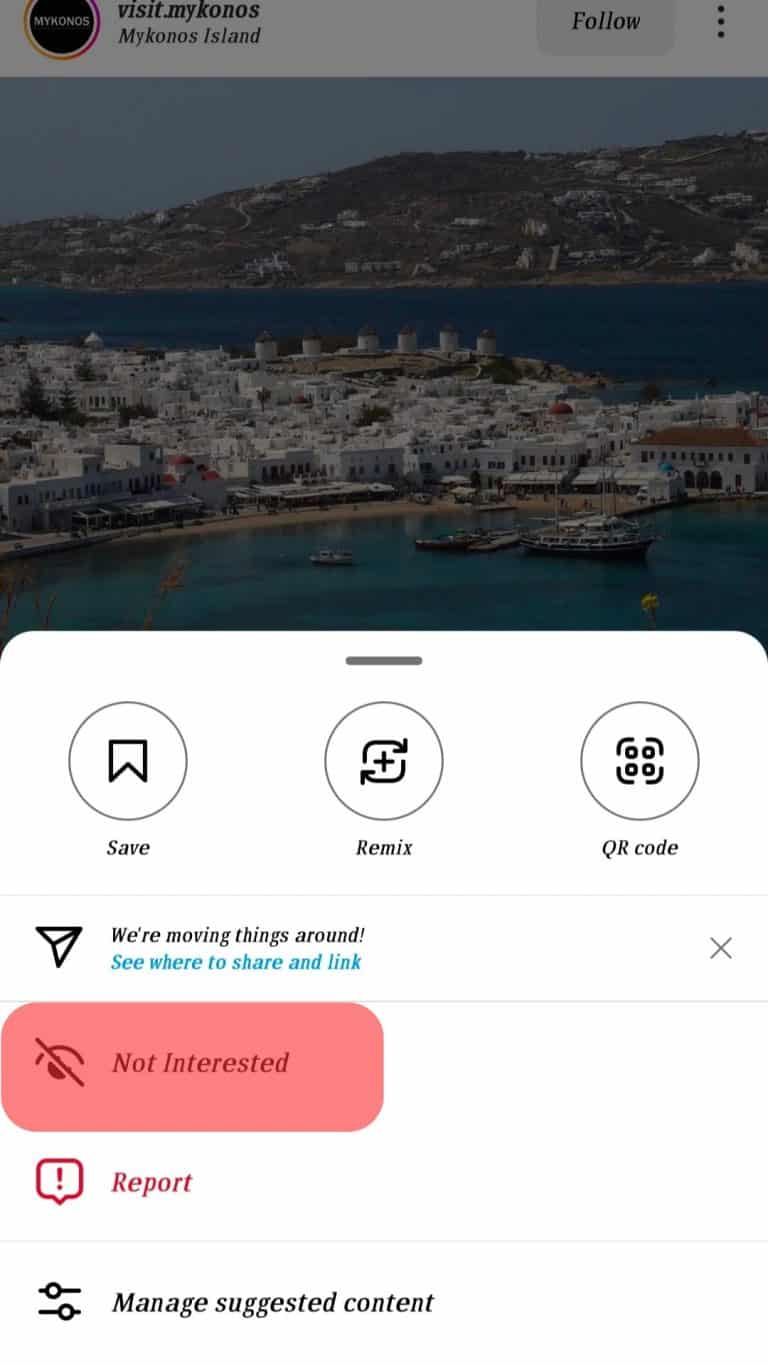
Task: Select the Report menu entry
Action: [x=151, y=1182]
